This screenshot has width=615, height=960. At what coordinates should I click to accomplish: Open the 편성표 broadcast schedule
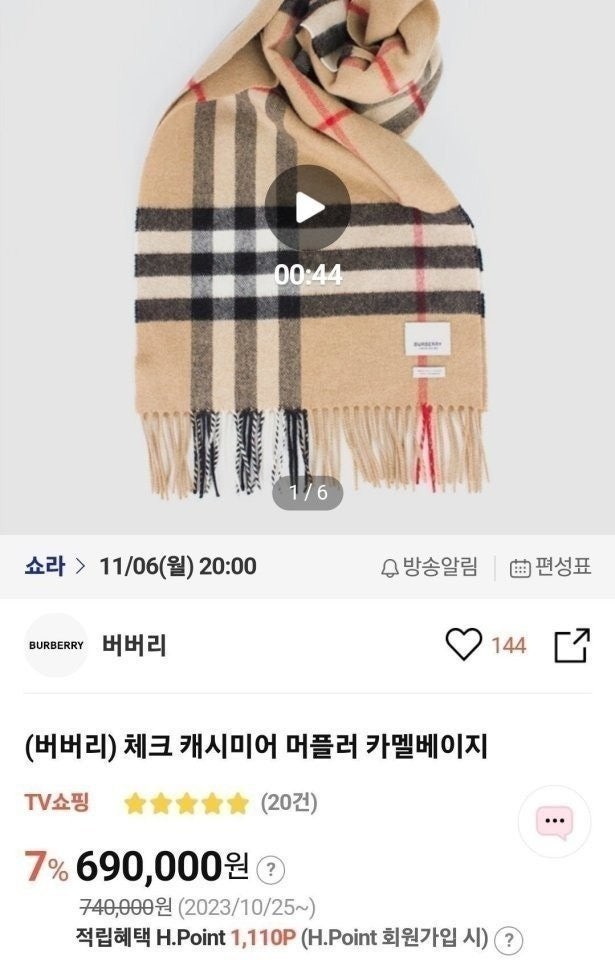click(549, 567)
